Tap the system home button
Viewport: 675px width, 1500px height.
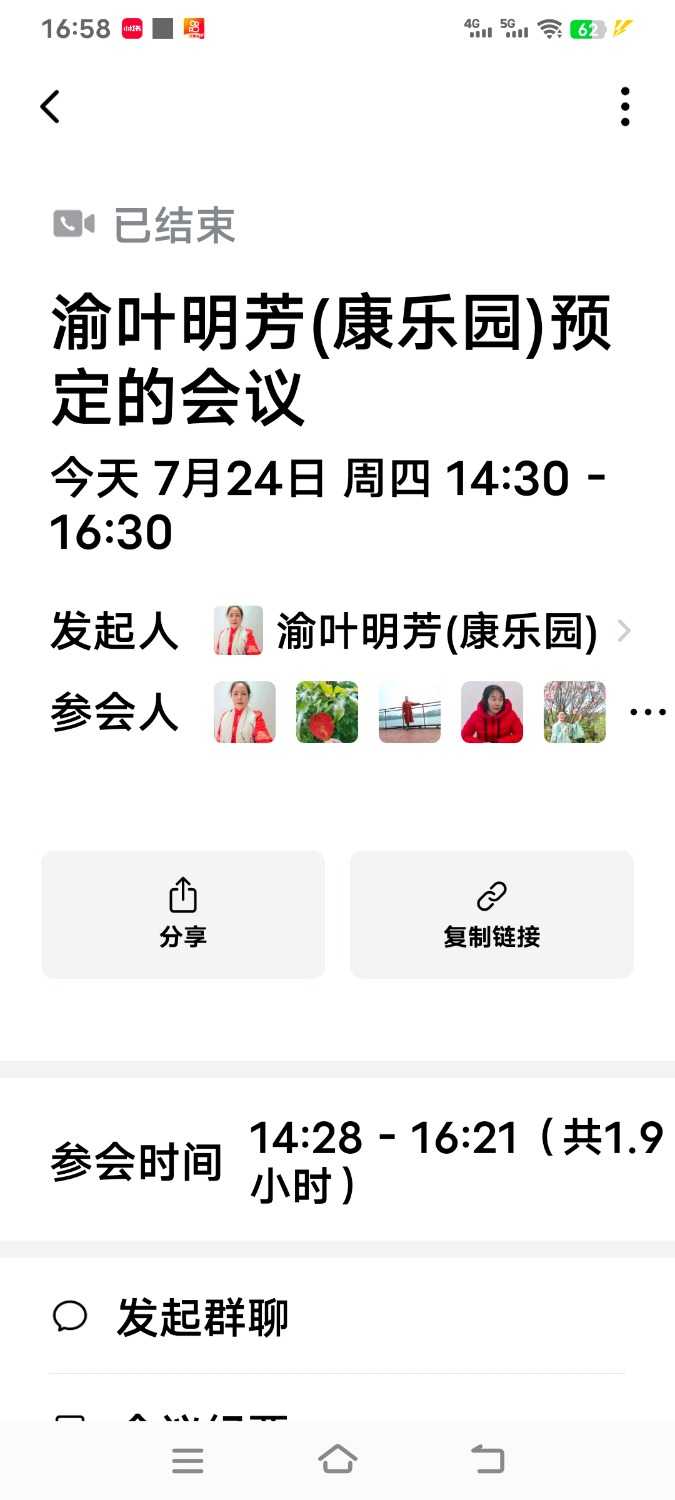[x=338, y=1459]
